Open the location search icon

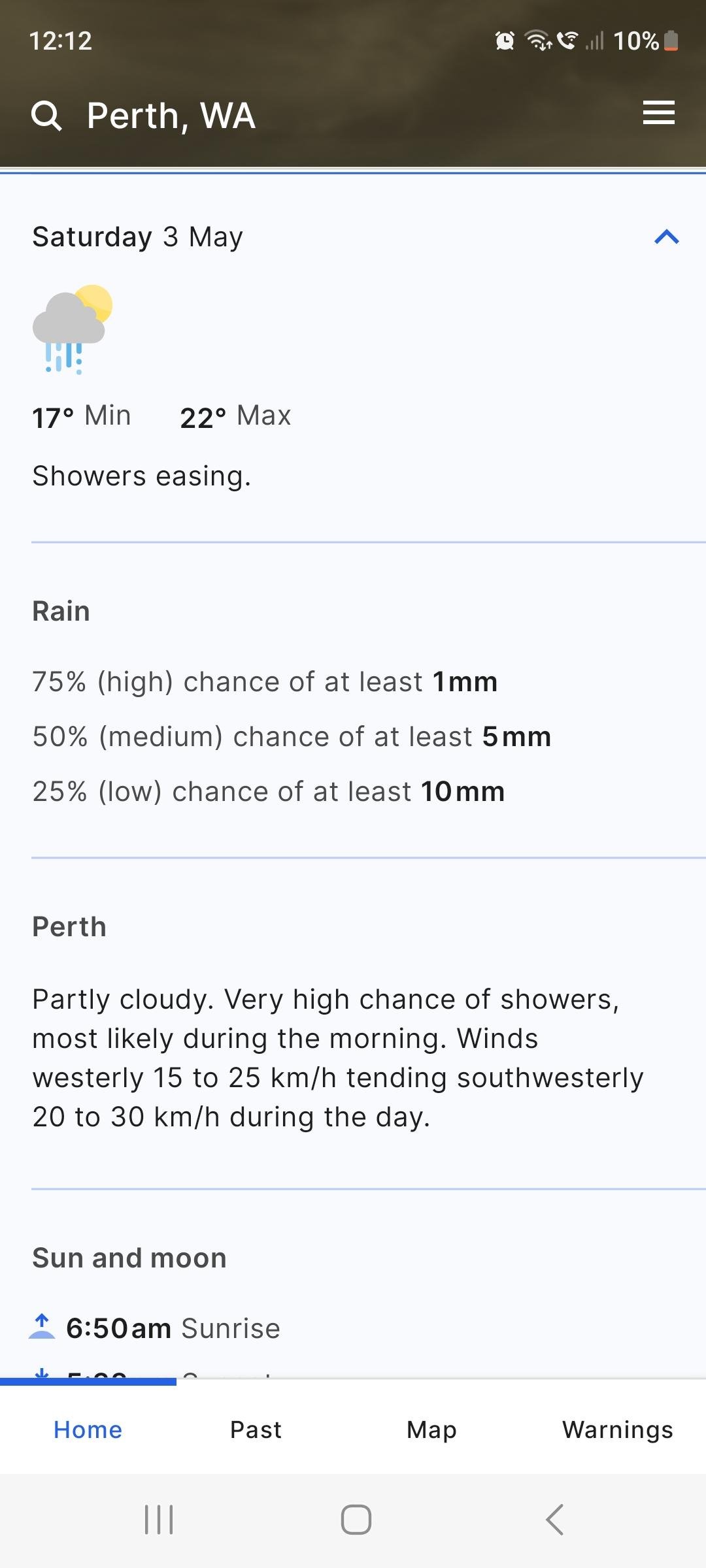coord(46,116)
